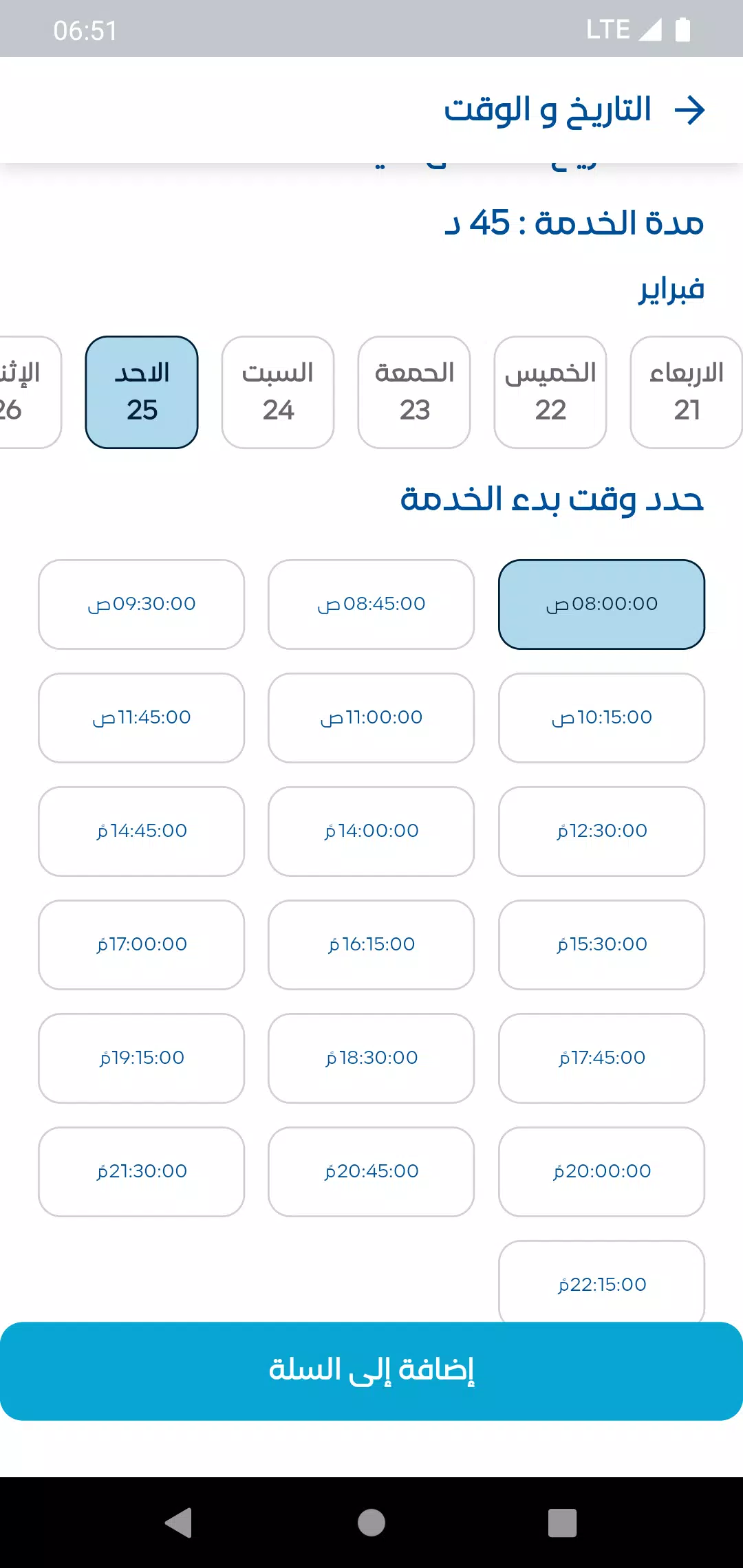Screen dimensions: 743x1568
Task: Select Wednesday 21 as the date
Action: click(686, 392)
